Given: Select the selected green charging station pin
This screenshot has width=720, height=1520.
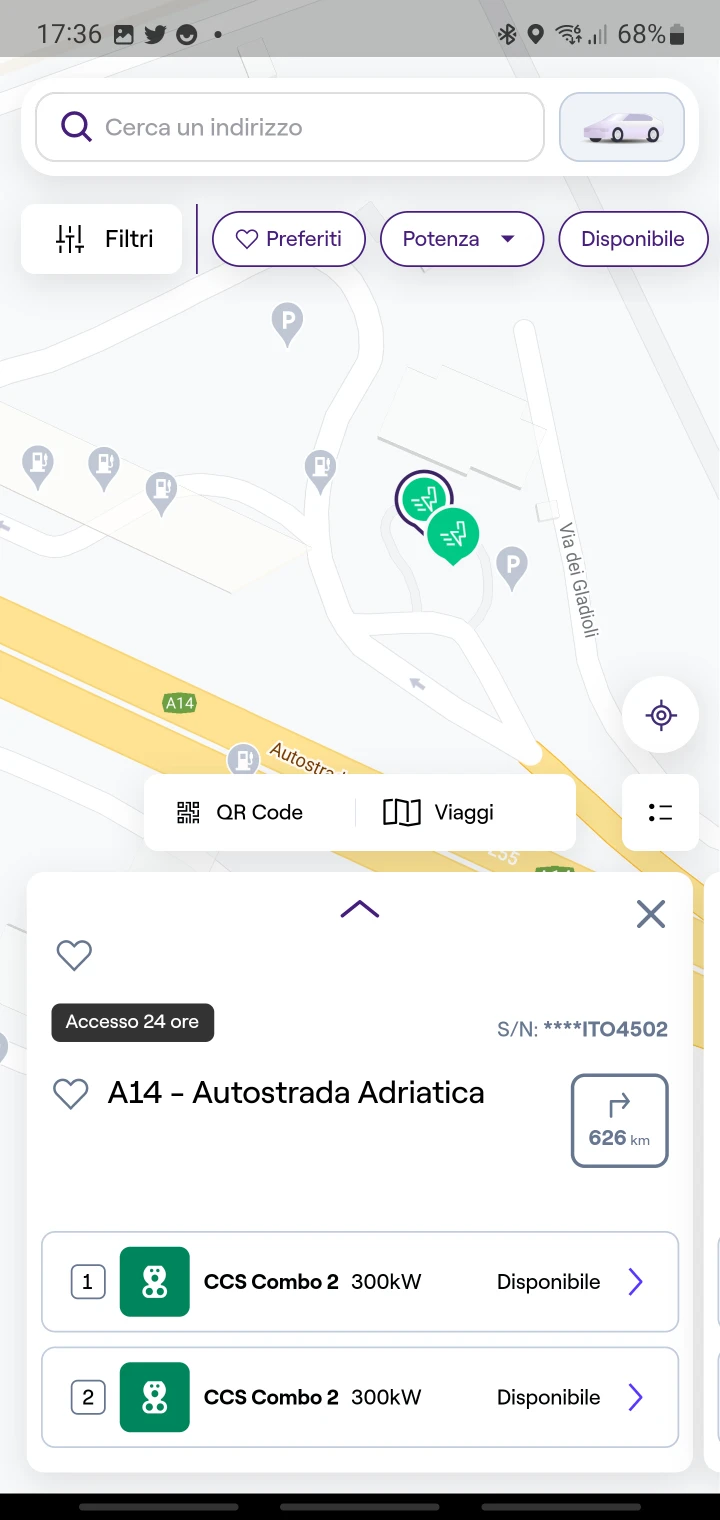Looking at the screenshot, I should pos(423,498).
